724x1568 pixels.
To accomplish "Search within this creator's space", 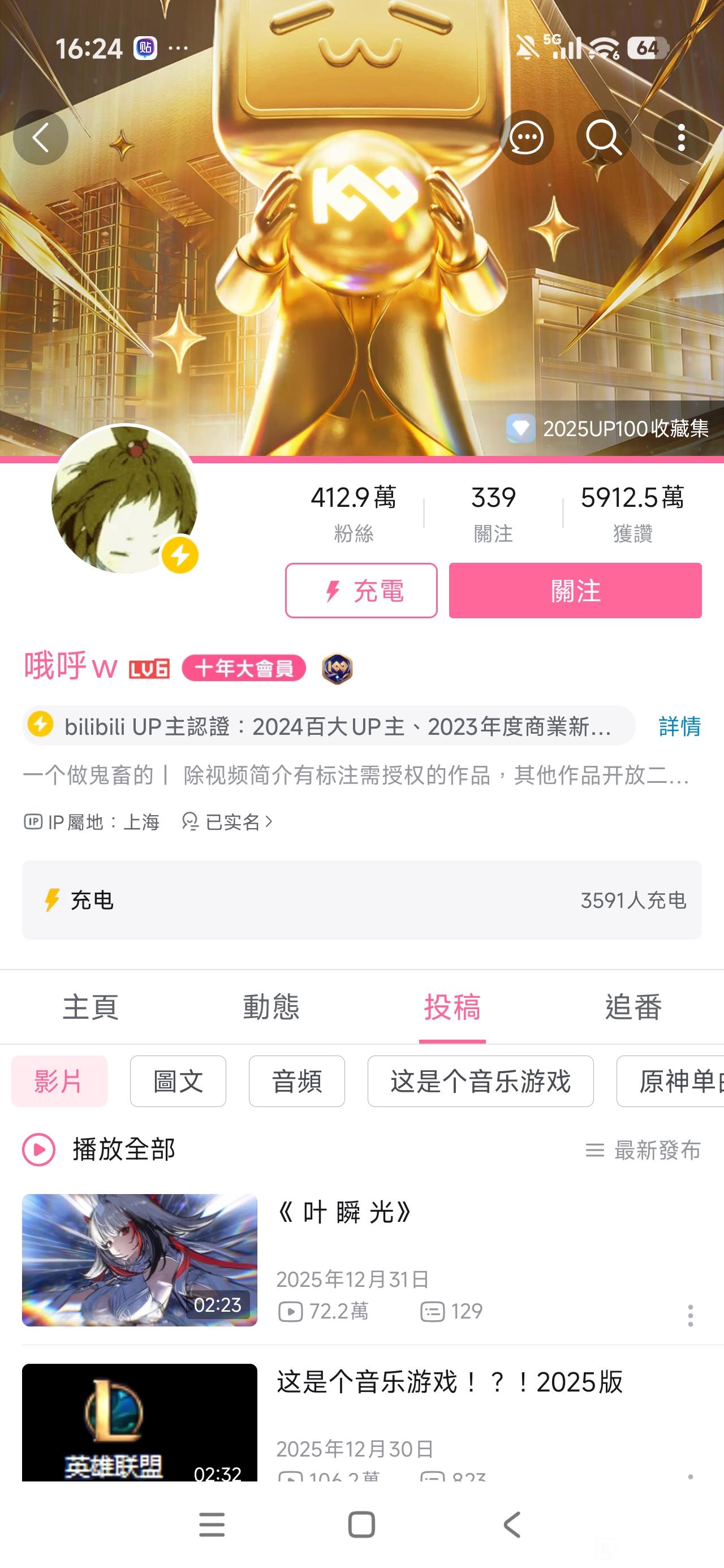I will (x=604, y=137).
